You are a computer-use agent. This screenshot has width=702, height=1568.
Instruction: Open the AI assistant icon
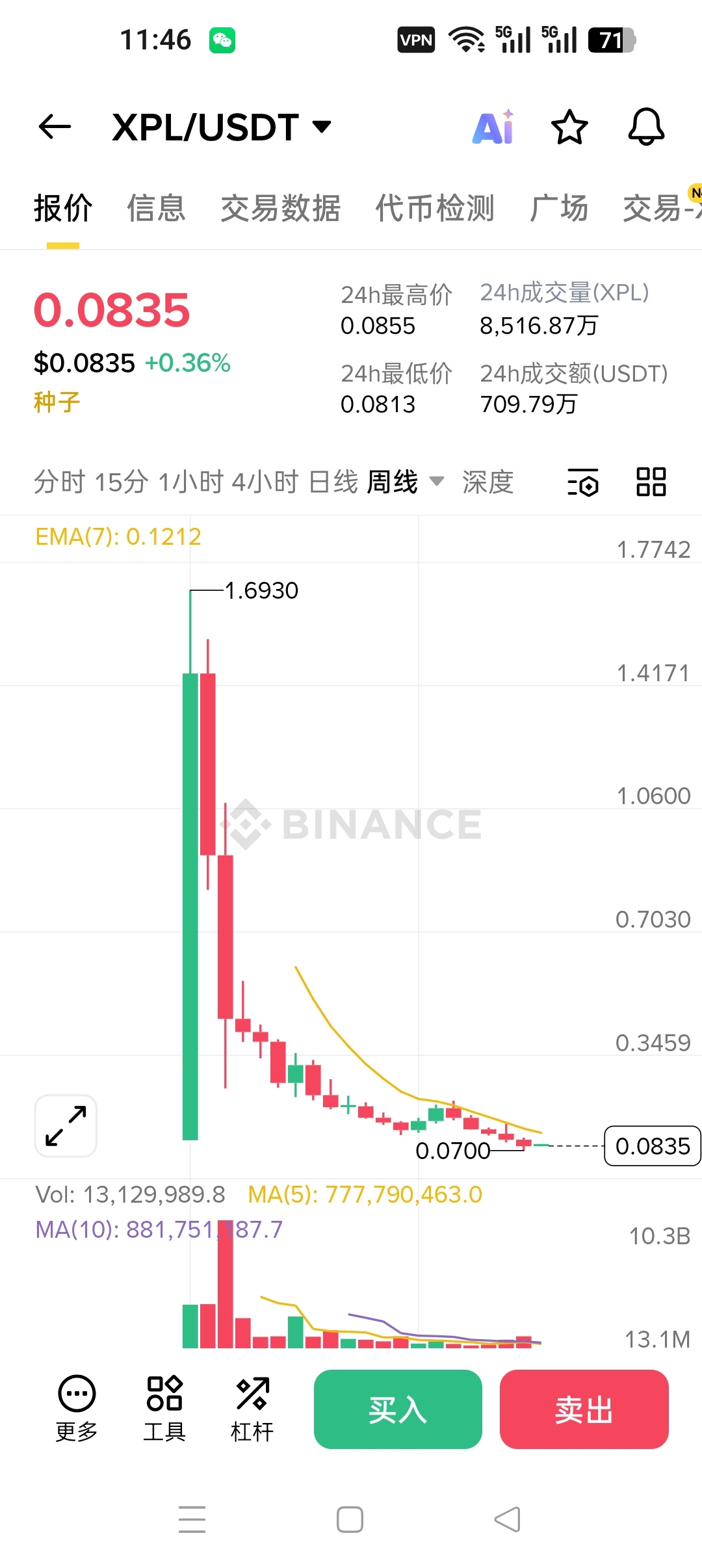(493, 127)
